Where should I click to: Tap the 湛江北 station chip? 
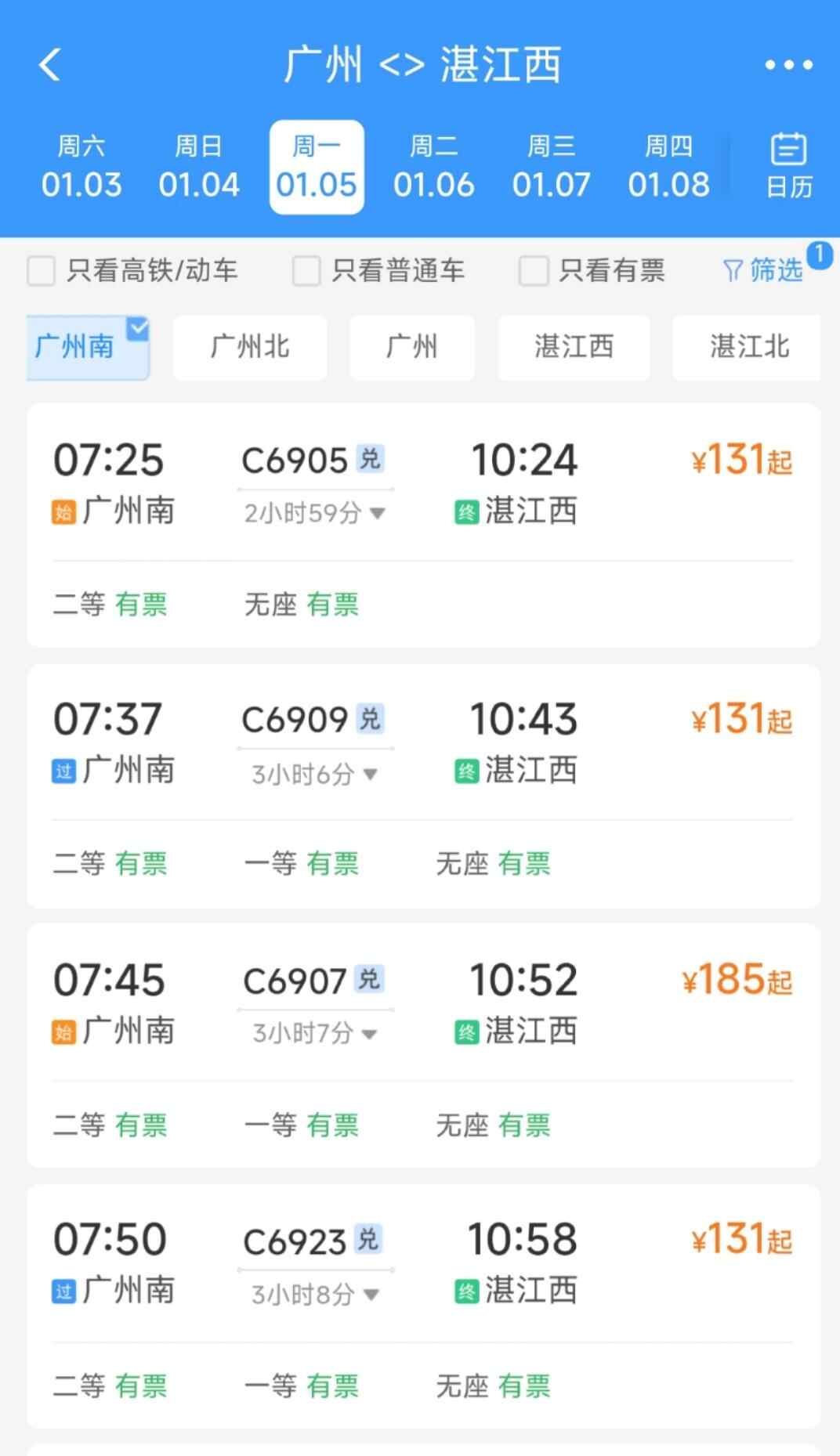click(x=748, y=347)
